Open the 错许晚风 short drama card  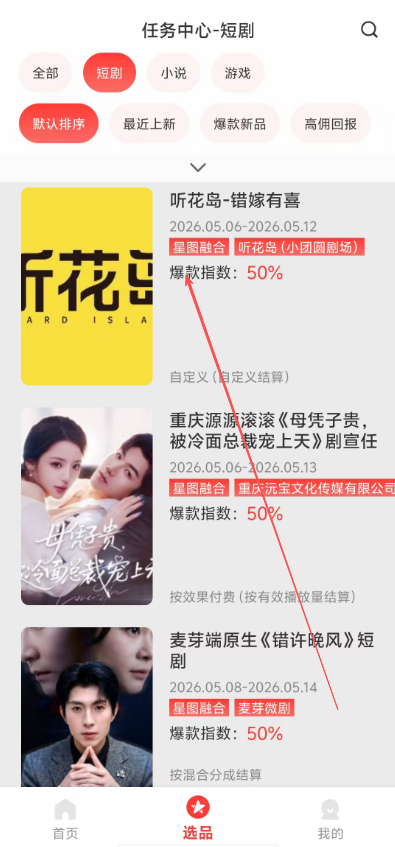pyautogui.click(x=197, y=707)
